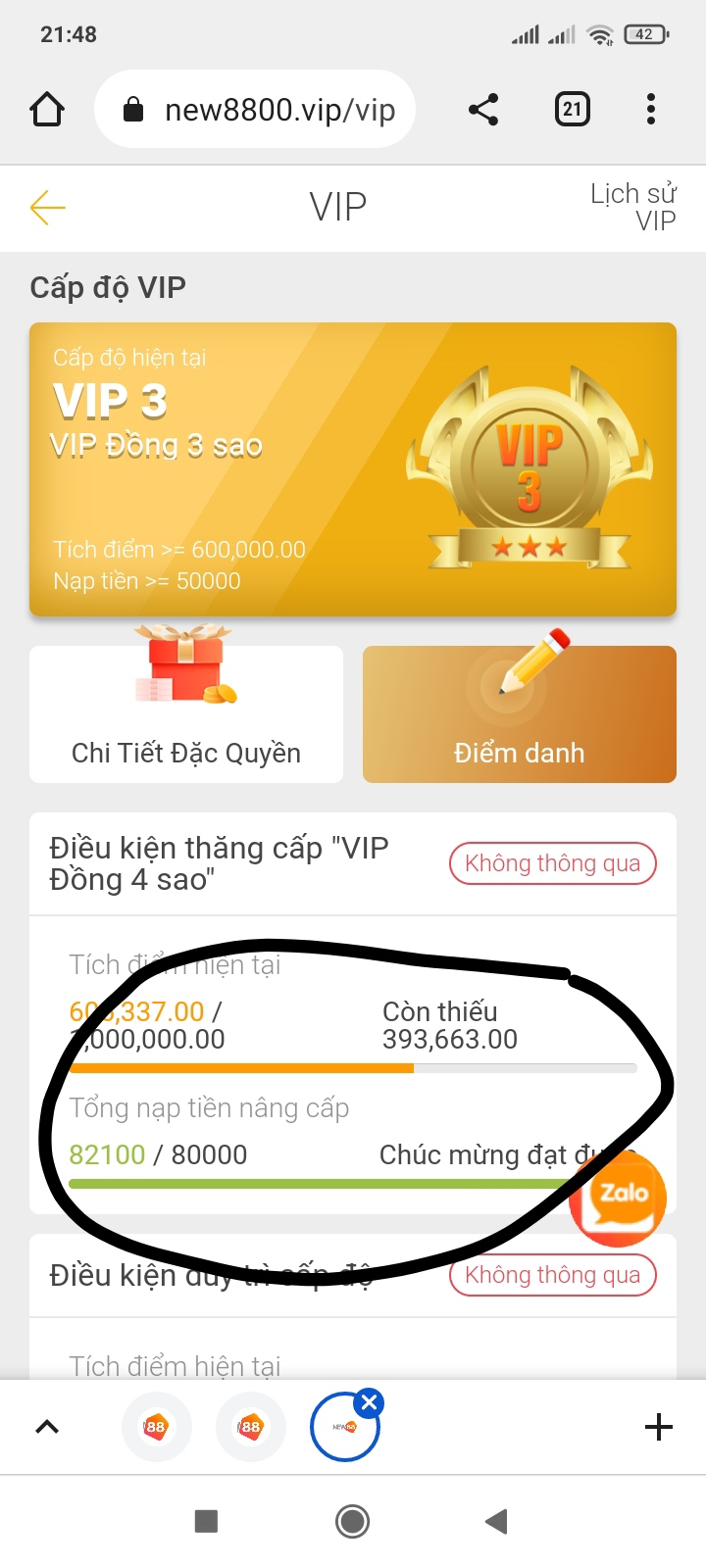Tap the system home button

(353, 1521)
